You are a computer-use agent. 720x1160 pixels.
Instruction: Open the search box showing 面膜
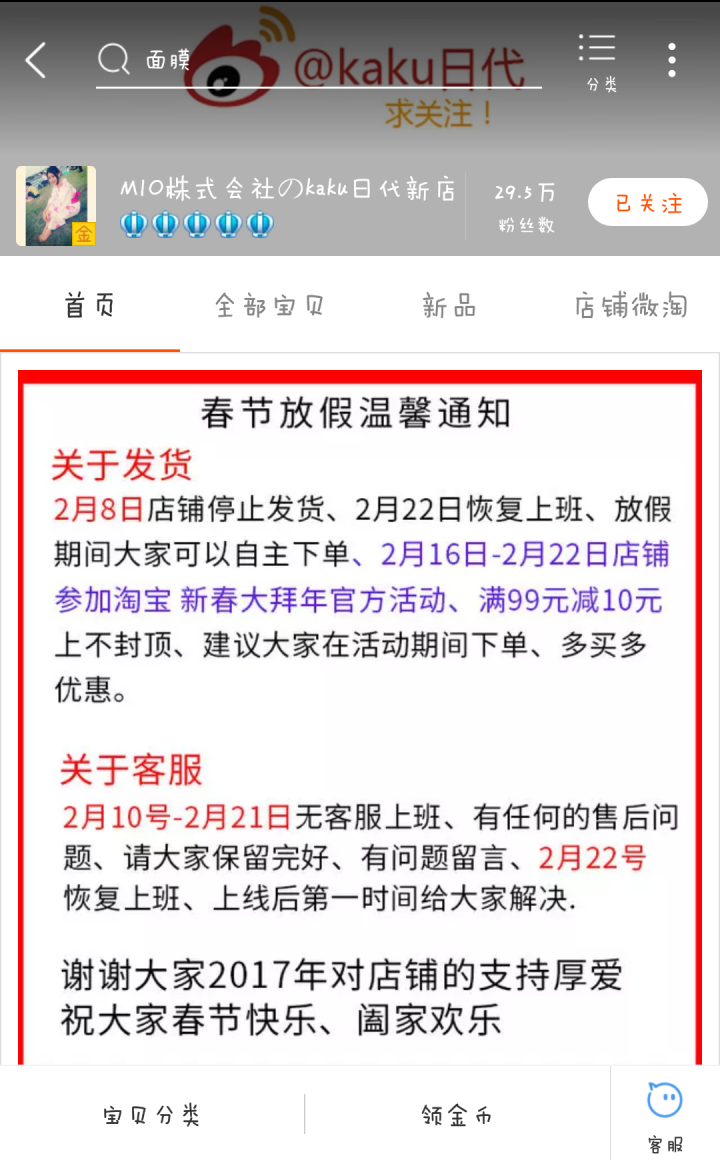(318, 62)
